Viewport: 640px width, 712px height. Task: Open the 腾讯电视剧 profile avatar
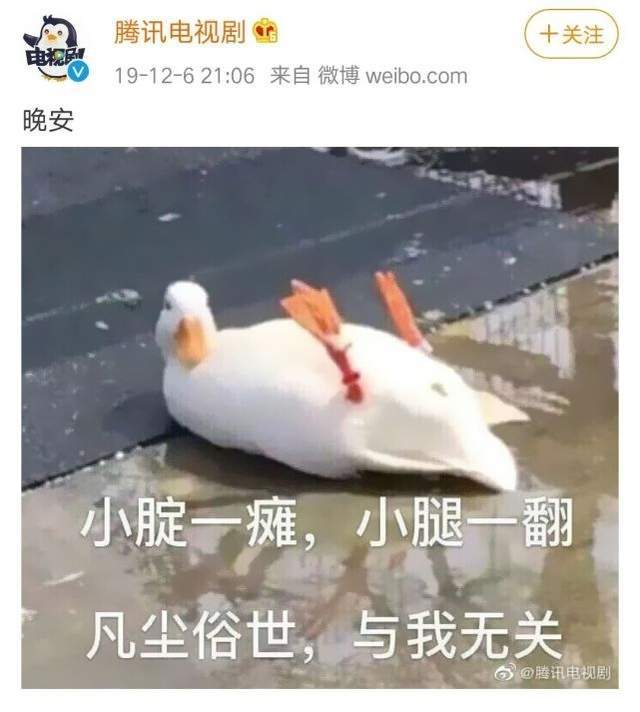coord(54,48)
